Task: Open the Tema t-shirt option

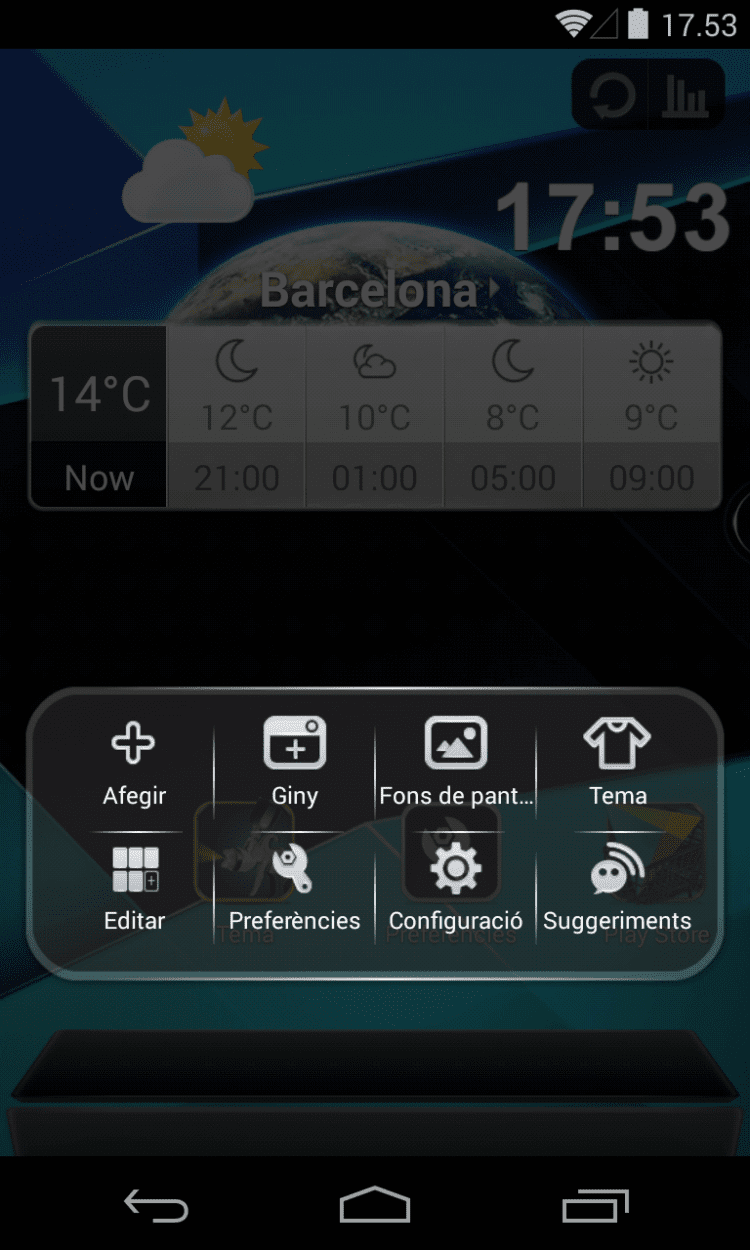Action: (x=617, y=764)
